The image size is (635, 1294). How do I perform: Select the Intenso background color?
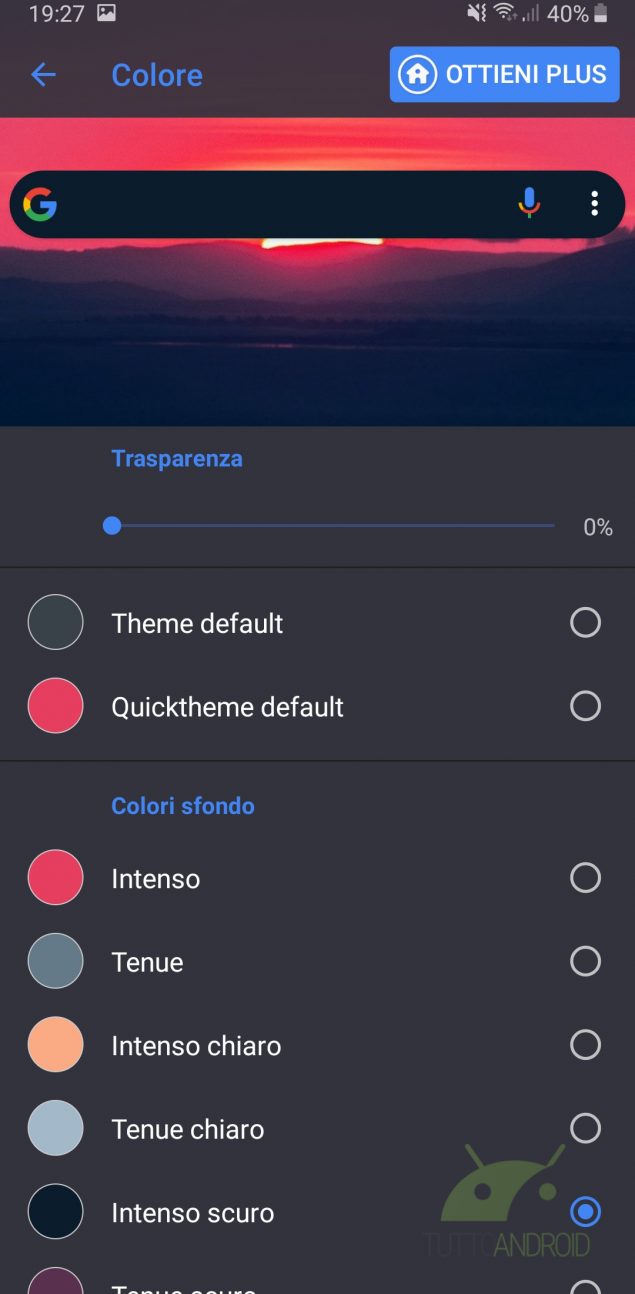point(585,878)
